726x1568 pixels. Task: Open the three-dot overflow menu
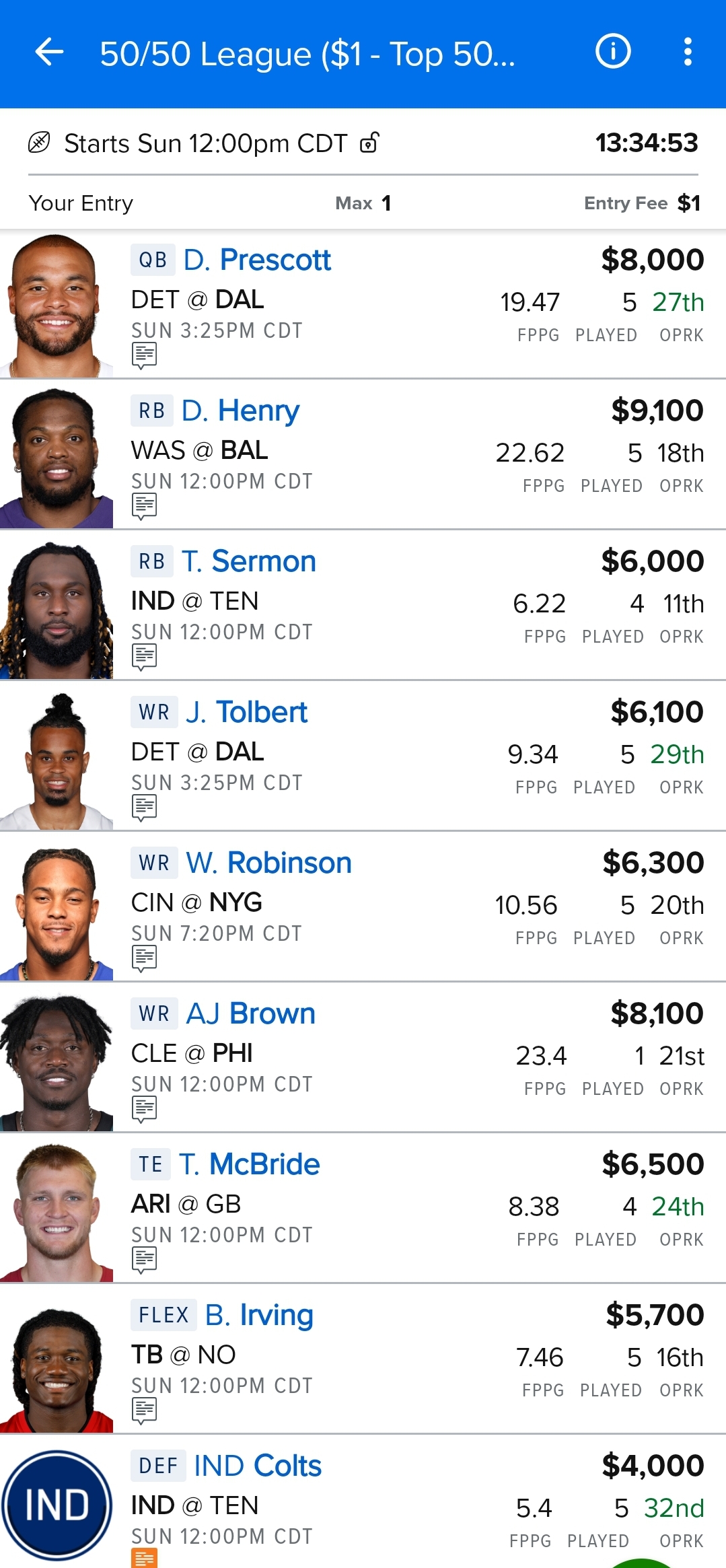pyautogui.click(x=687, y=52)
